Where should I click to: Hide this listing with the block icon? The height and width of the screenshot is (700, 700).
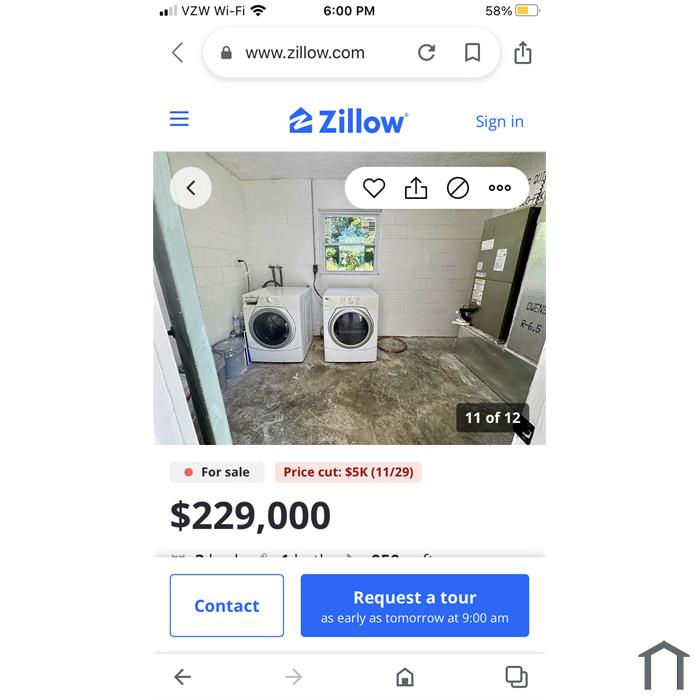[x=458, y=188]
